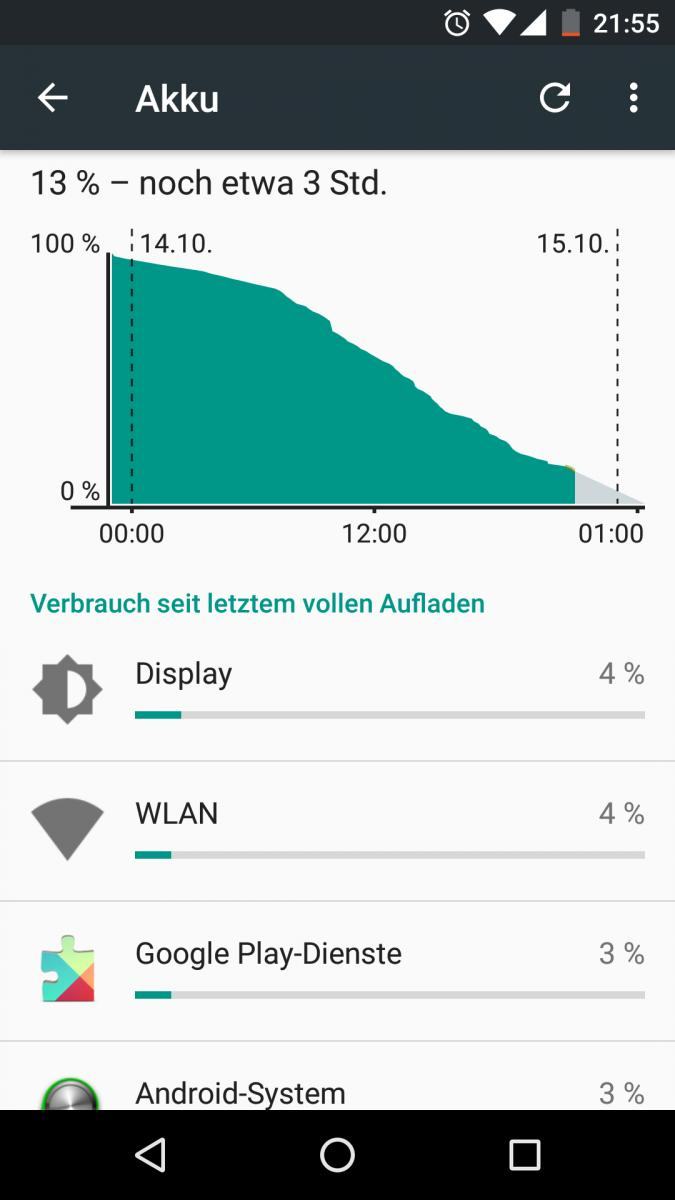Go back from the Akku screen

[52, 98]
